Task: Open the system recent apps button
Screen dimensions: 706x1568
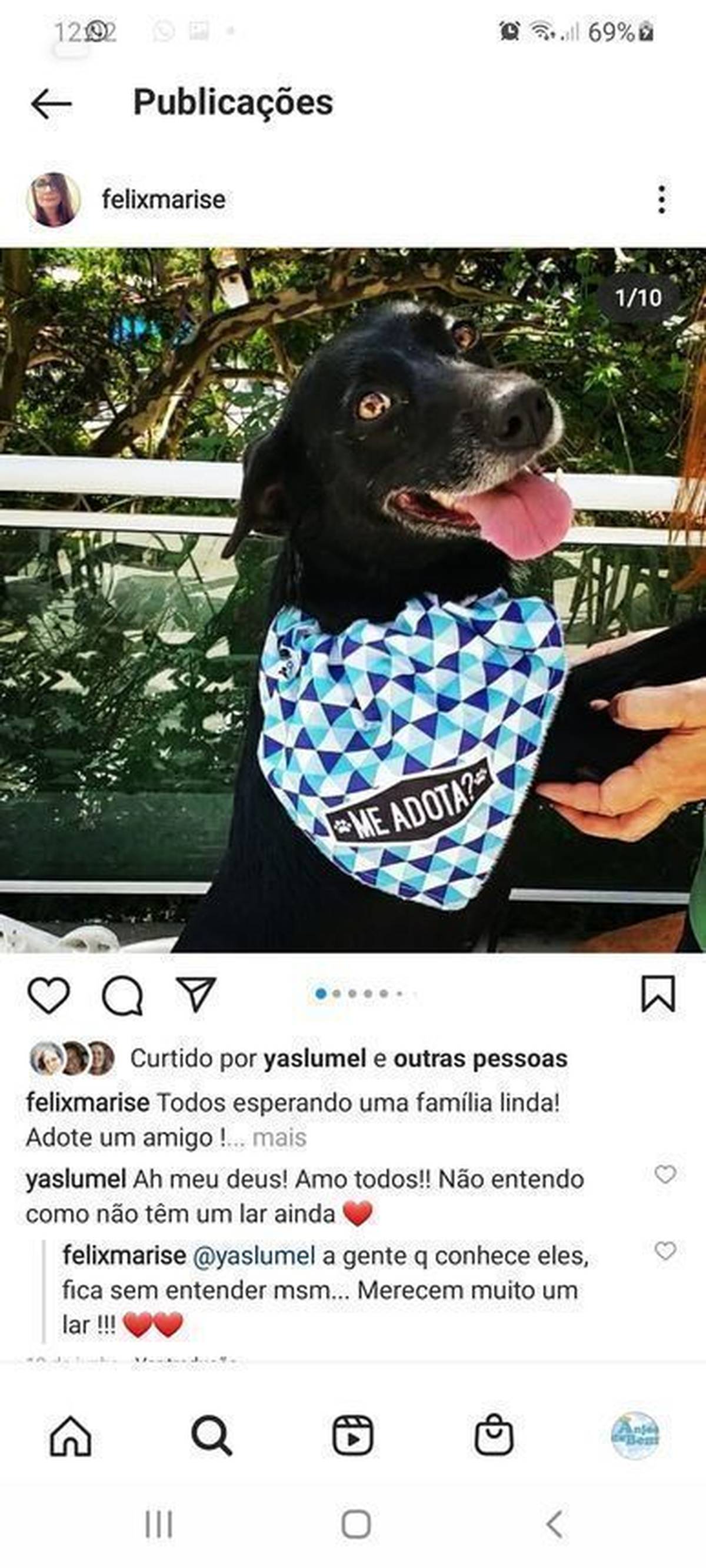Action: pos(159,1524)
